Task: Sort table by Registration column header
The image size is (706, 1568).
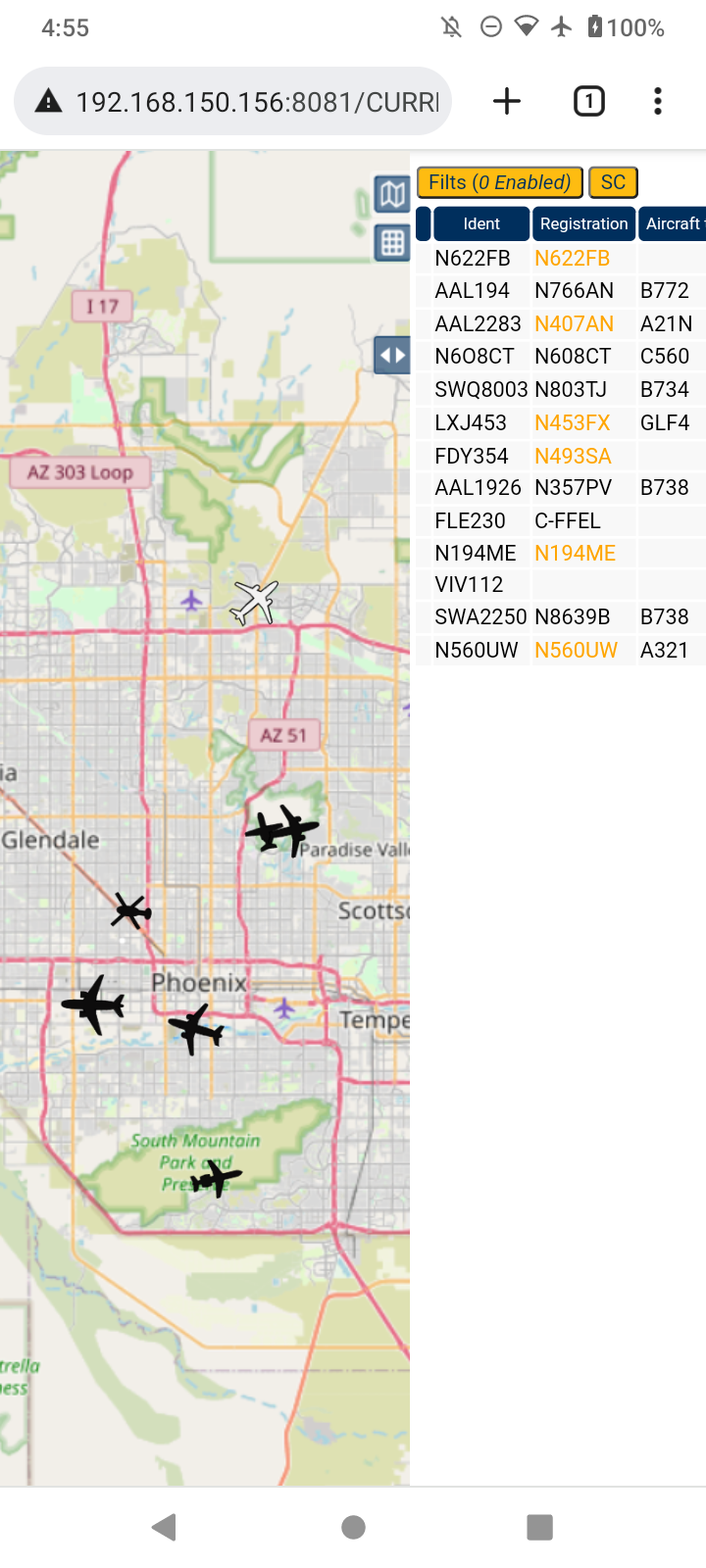Action: (583, 223)
